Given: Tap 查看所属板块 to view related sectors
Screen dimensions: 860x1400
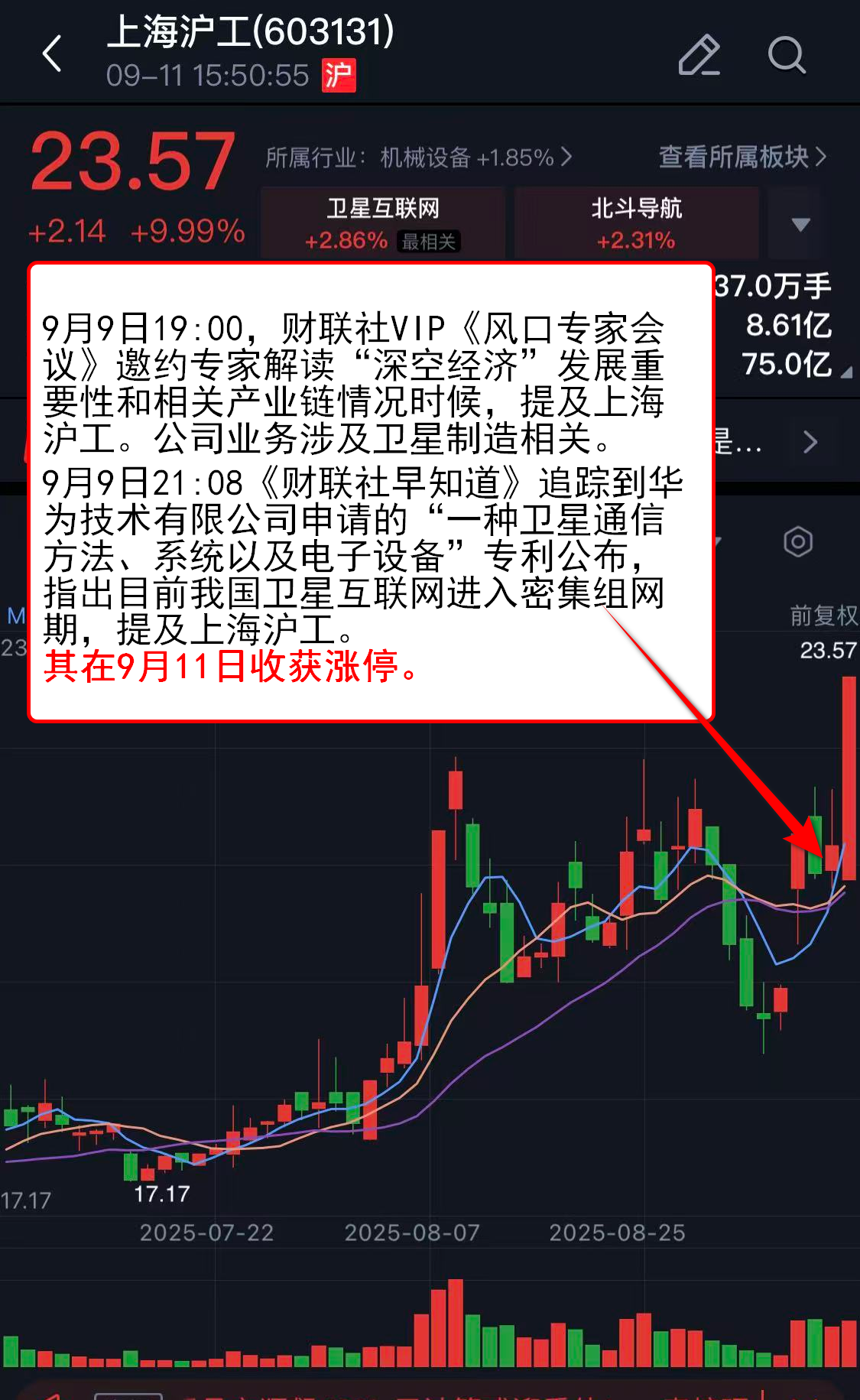Looking at the screenshot, I should point(742,157).
